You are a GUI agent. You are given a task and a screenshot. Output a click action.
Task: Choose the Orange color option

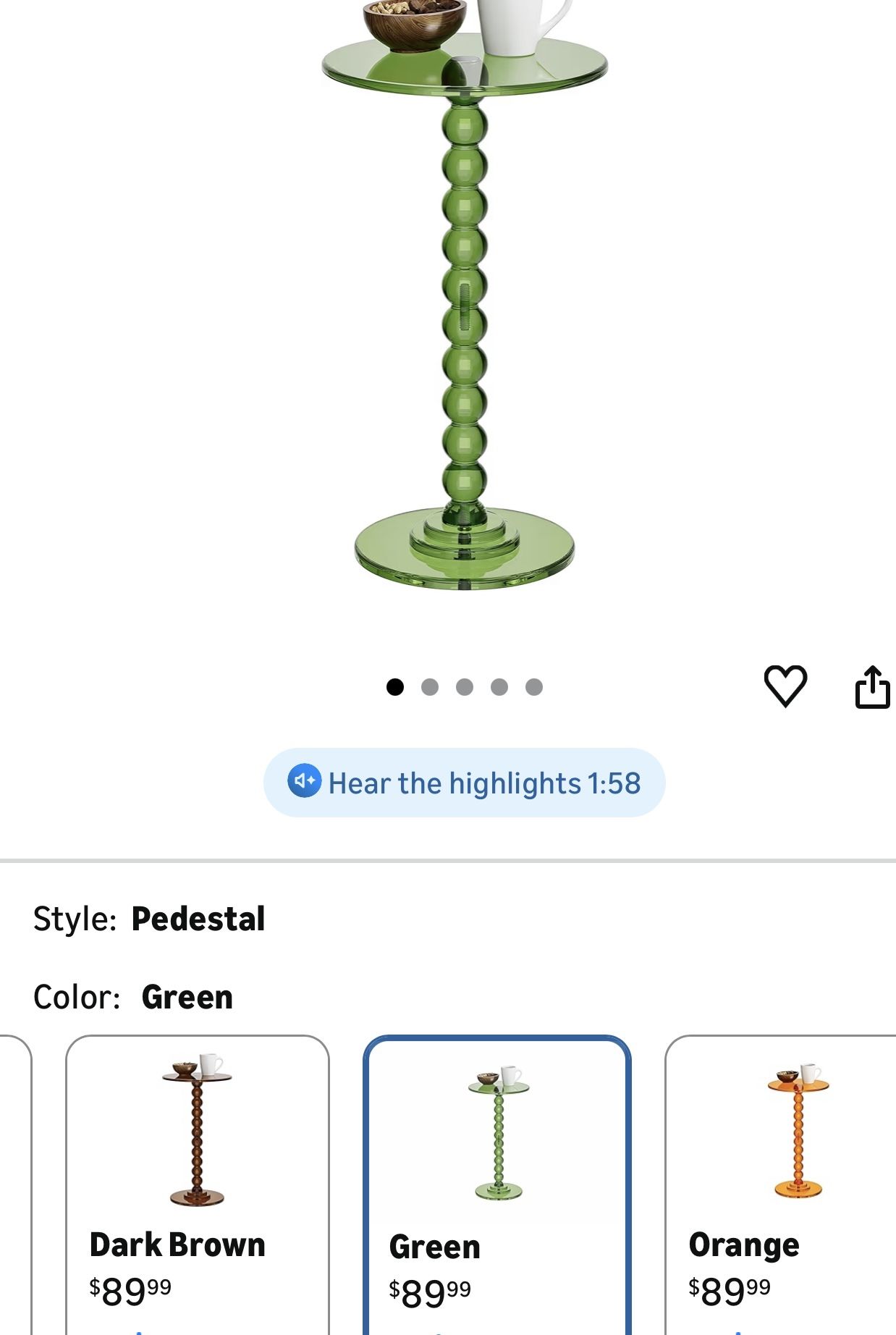click(780, 1185)
